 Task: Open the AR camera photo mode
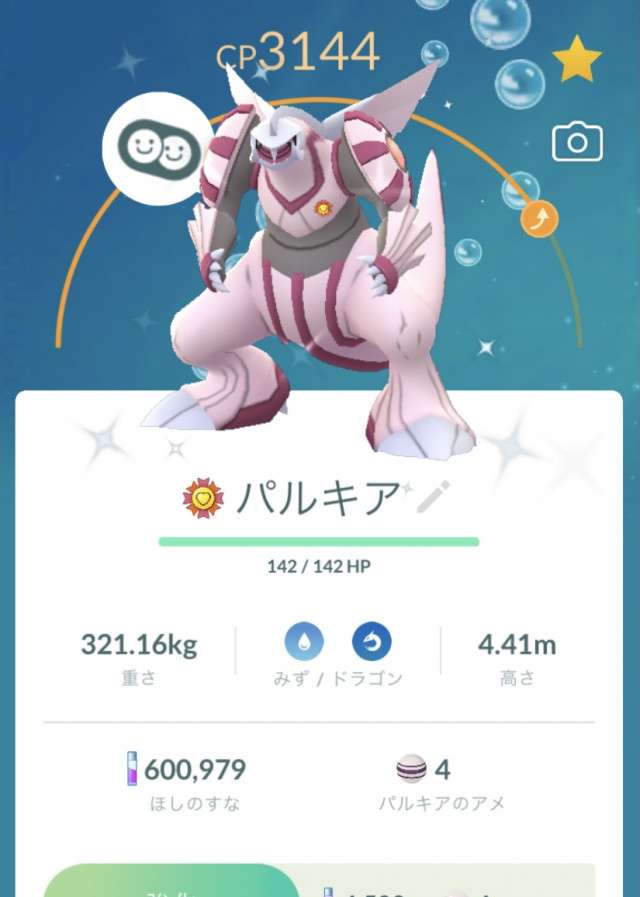(577, 144)
